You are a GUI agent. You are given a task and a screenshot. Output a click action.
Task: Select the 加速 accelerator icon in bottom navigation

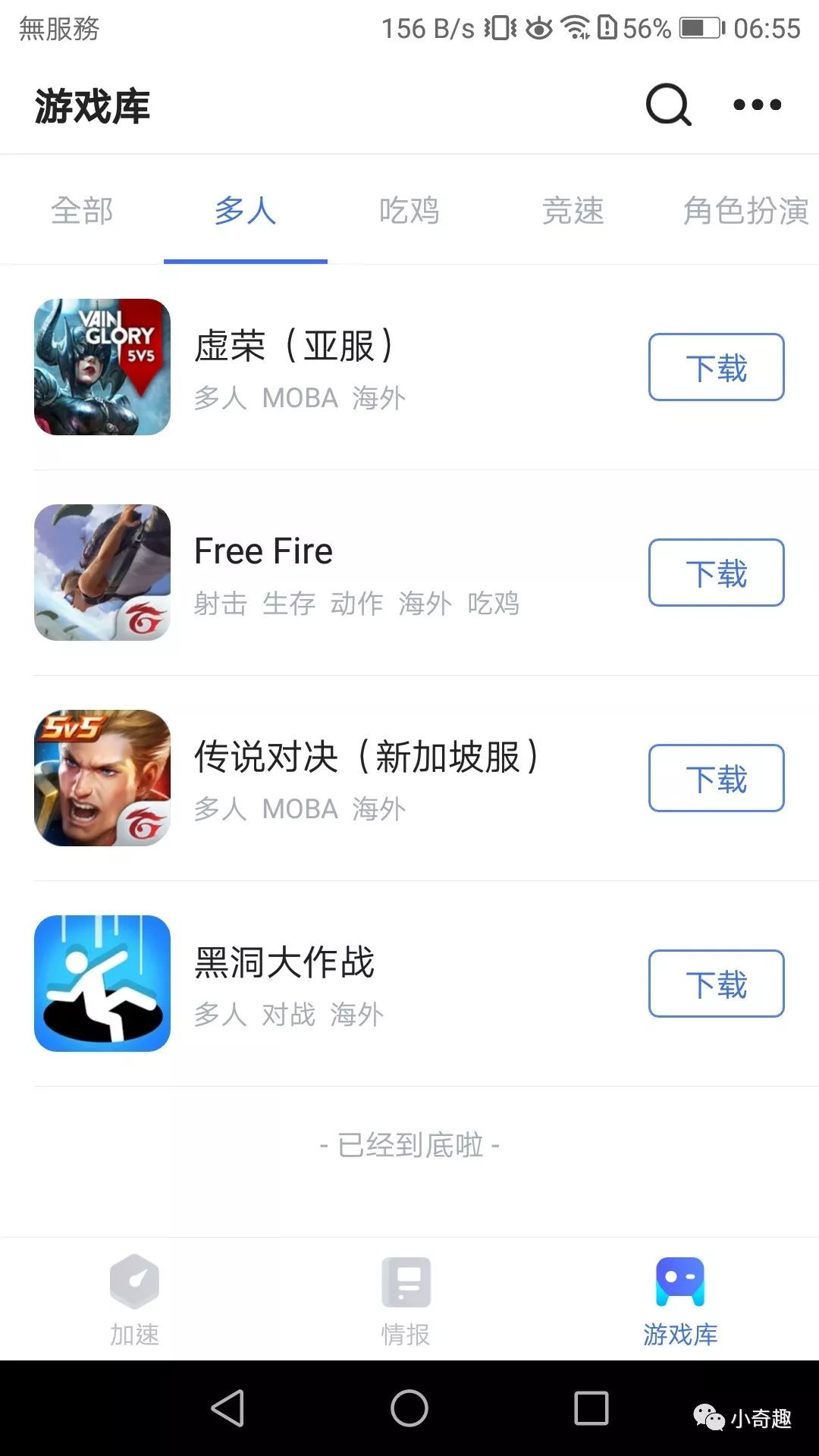tap(135, 1283)
